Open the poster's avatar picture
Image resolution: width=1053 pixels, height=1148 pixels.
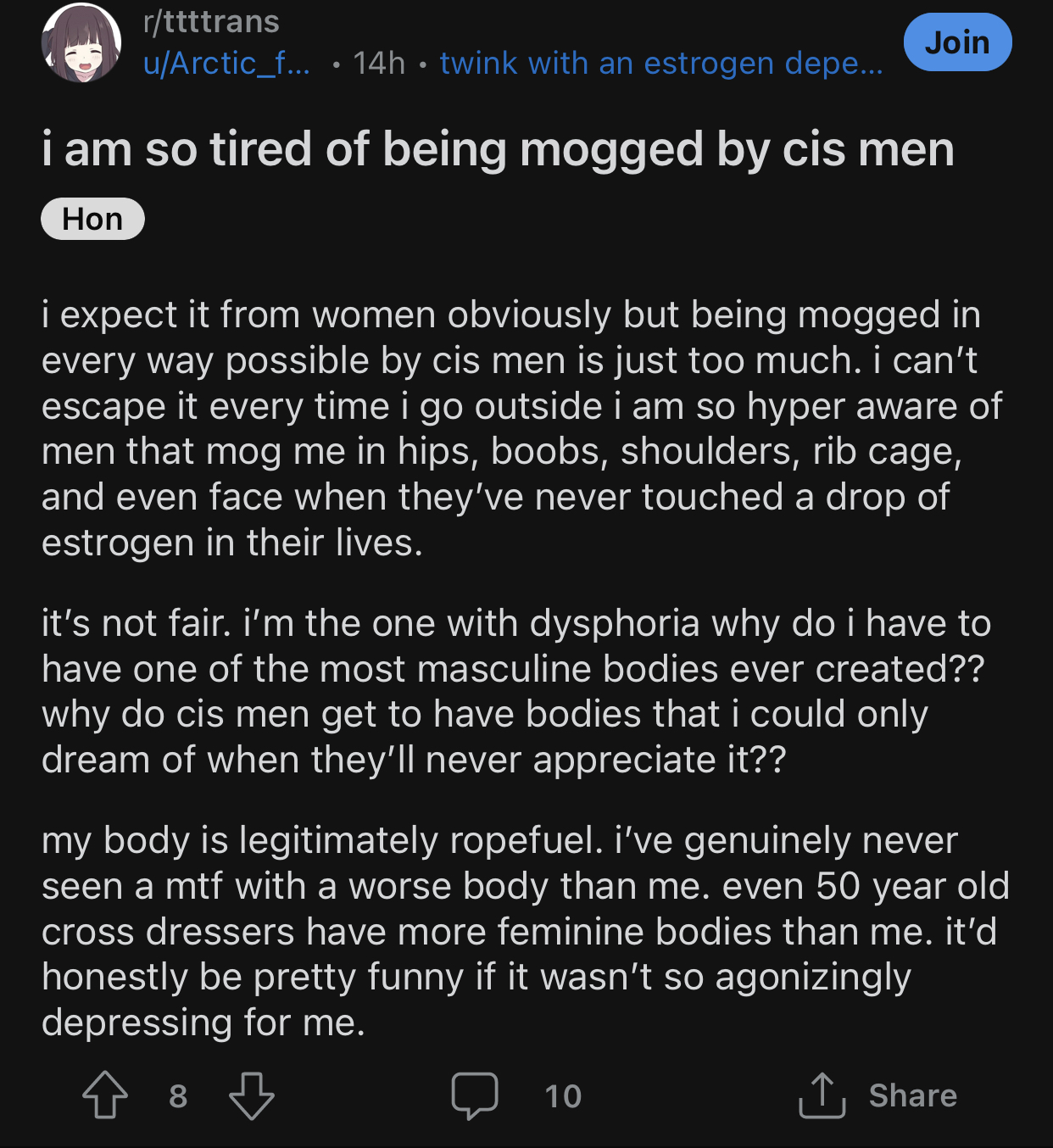[x=81, y=43]
